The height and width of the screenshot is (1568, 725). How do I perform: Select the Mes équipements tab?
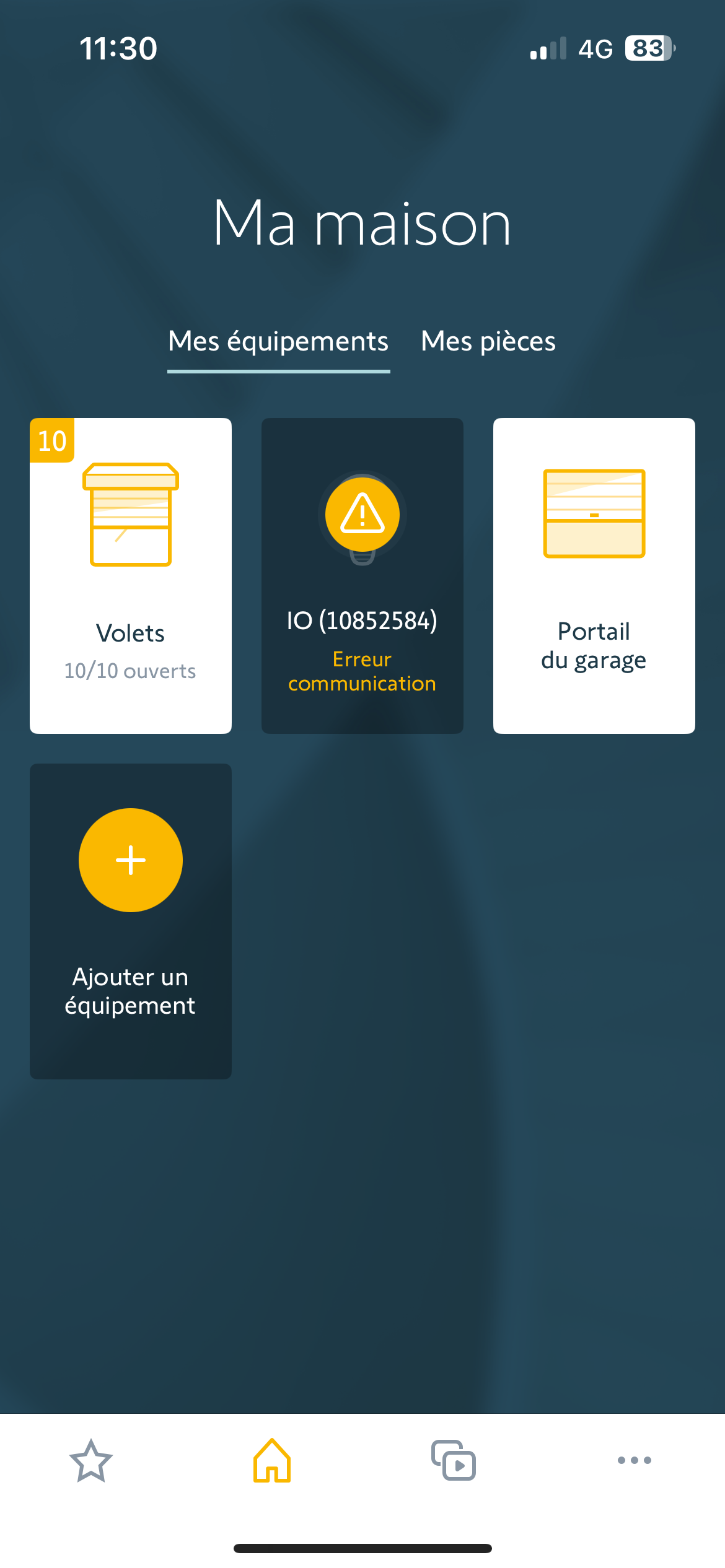coord(278,342)
